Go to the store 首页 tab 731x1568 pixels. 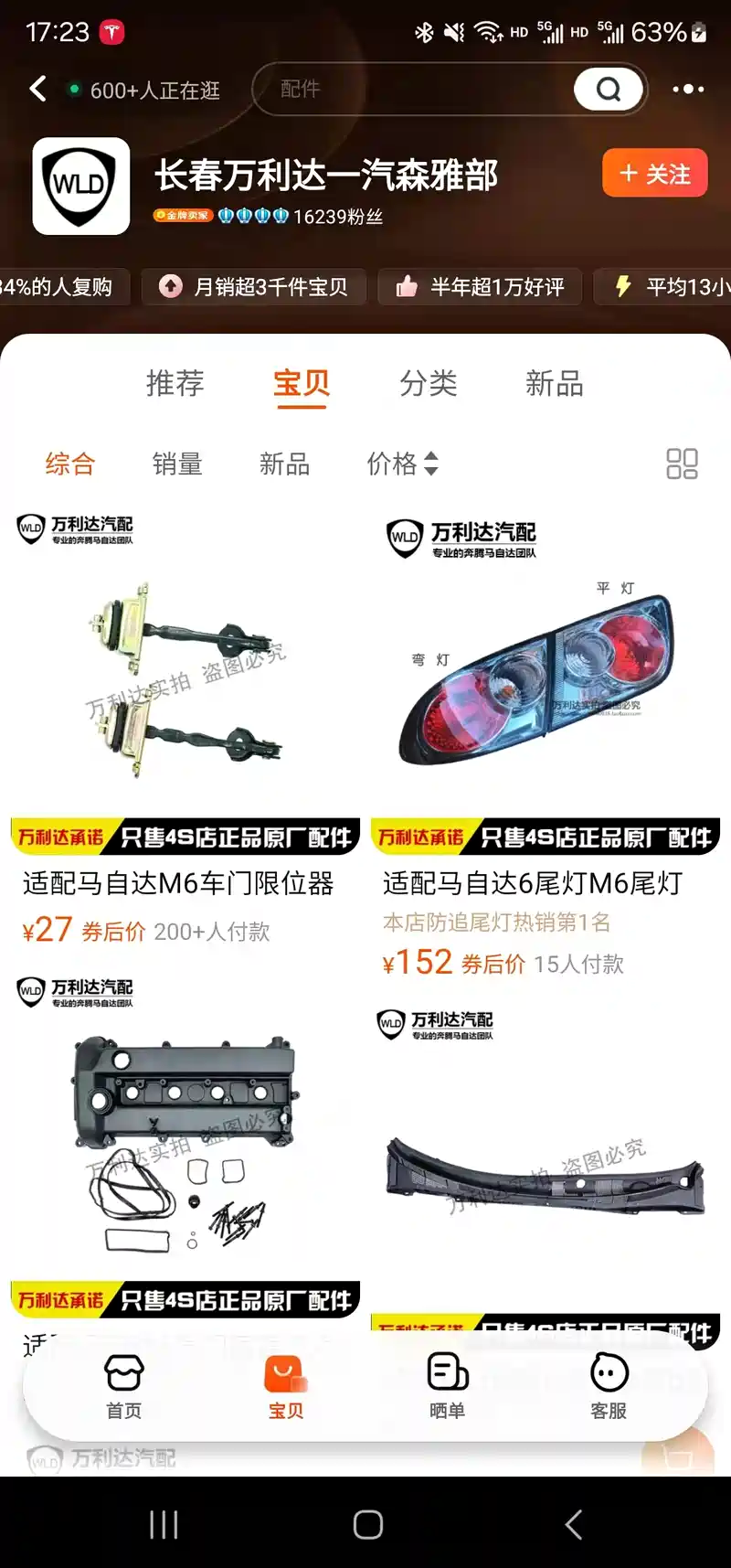[x=124, y=1386]
